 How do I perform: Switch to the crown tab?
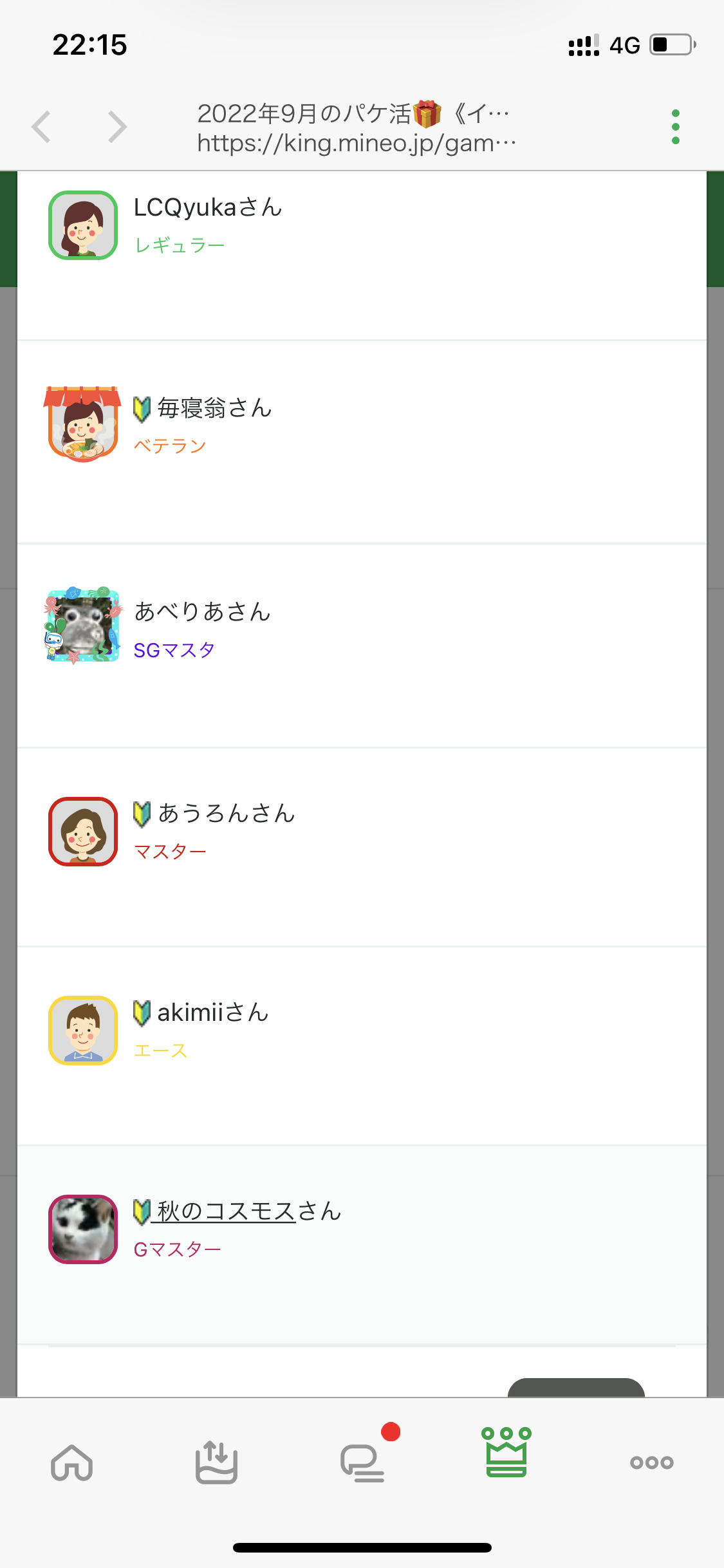pos(506,1453)
